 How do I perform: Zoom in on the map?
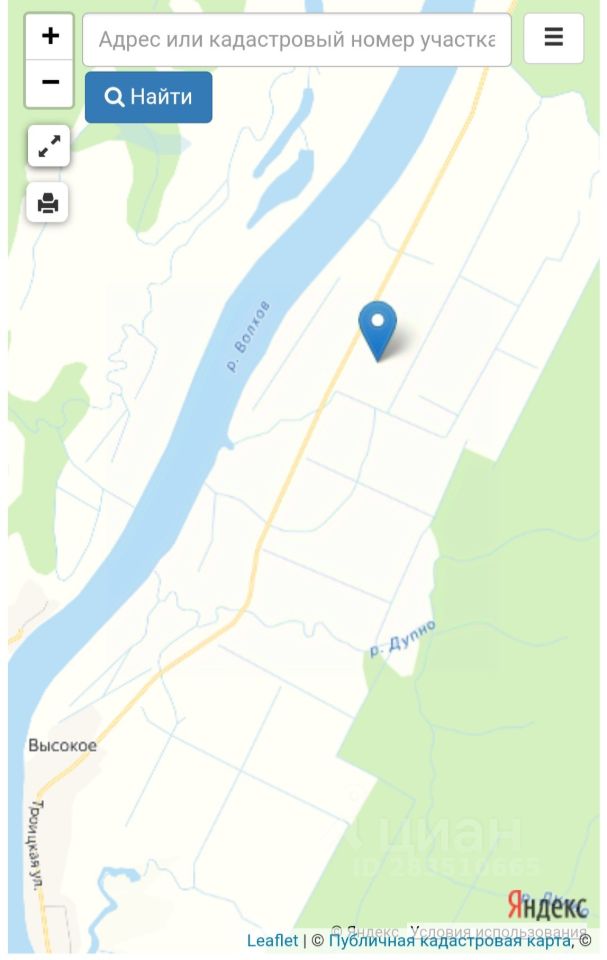pyautogui.click(x=50, y=37)
